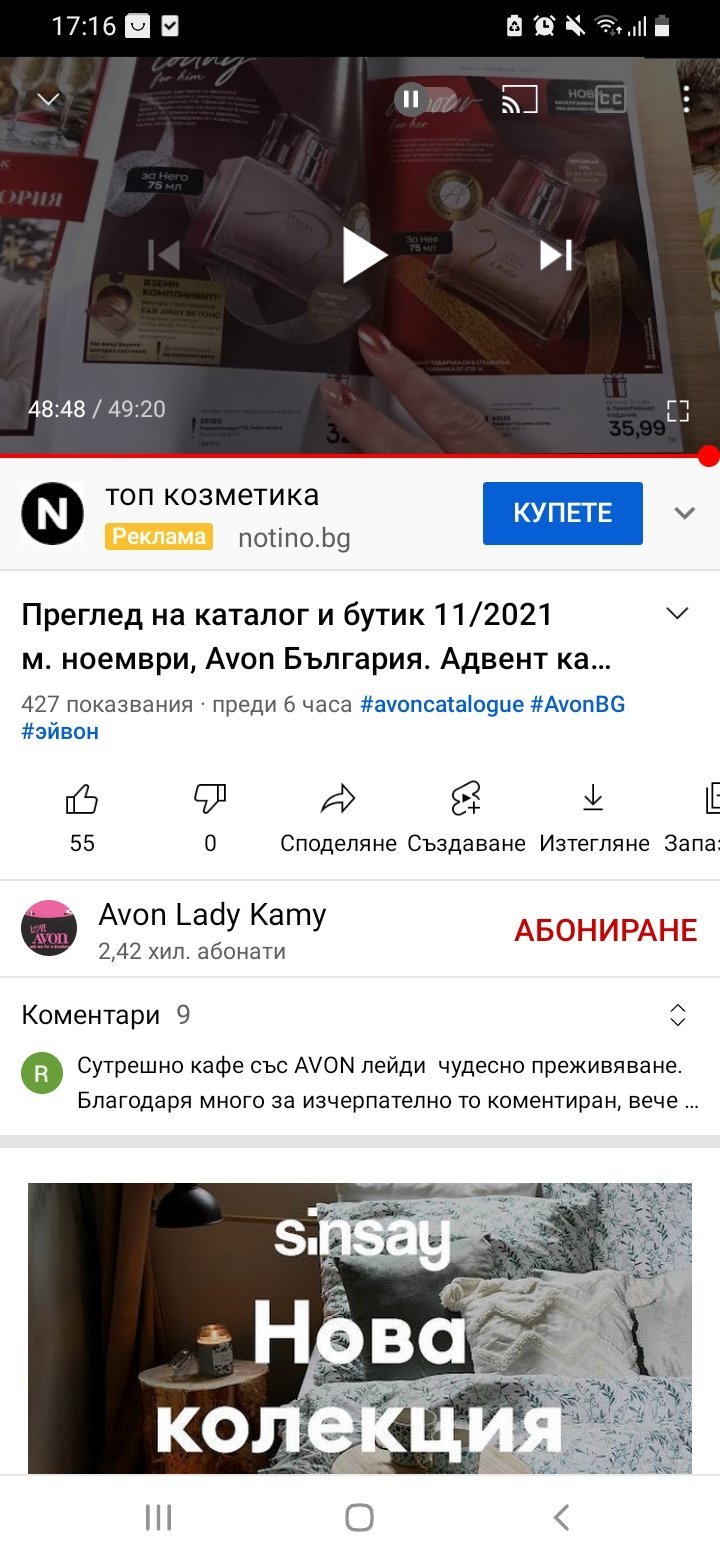Image resolution: width=720 pixels, height=1560 pixels.
Task: Tap the blue КУПЕТЕ ad button
Action: [562, 513]
